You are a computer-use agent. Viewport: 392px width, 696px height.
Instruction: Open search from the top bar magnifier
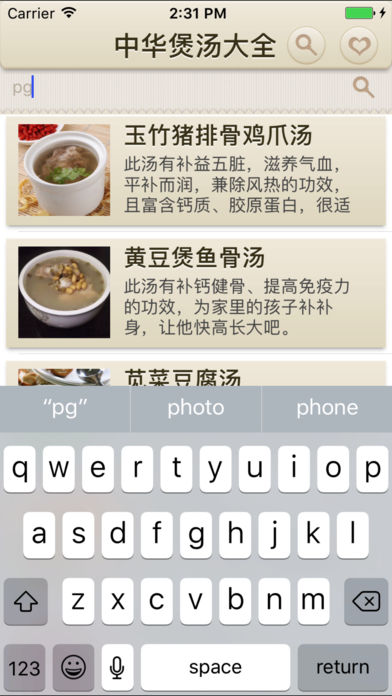pos(306,45)
